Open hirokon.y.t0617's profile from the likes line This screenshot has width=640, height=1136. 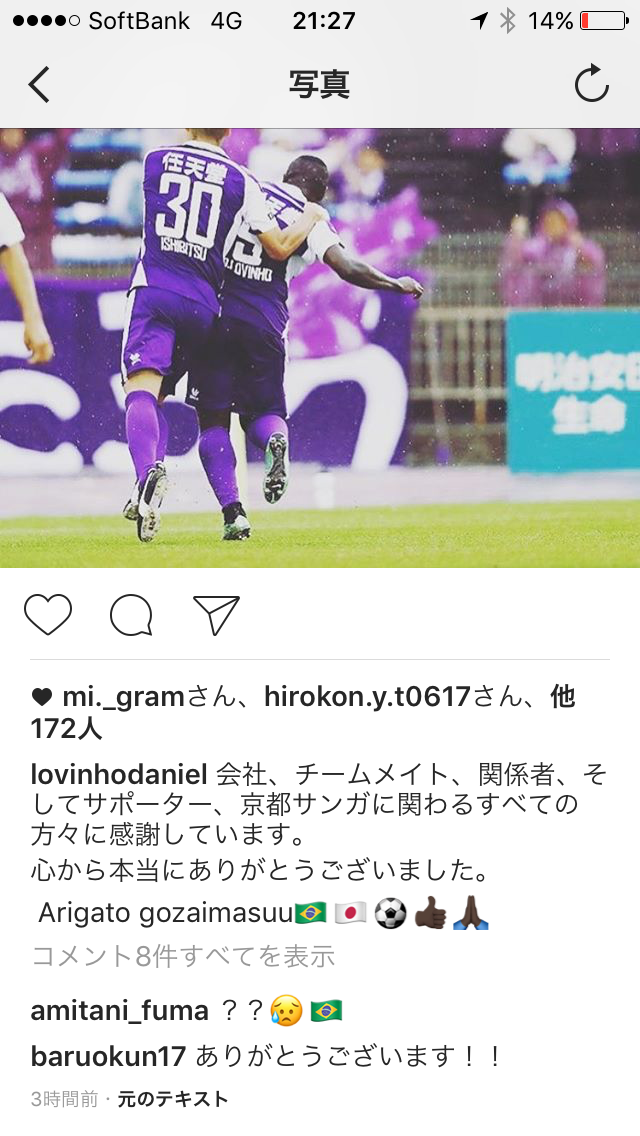(x=367, y=697)
